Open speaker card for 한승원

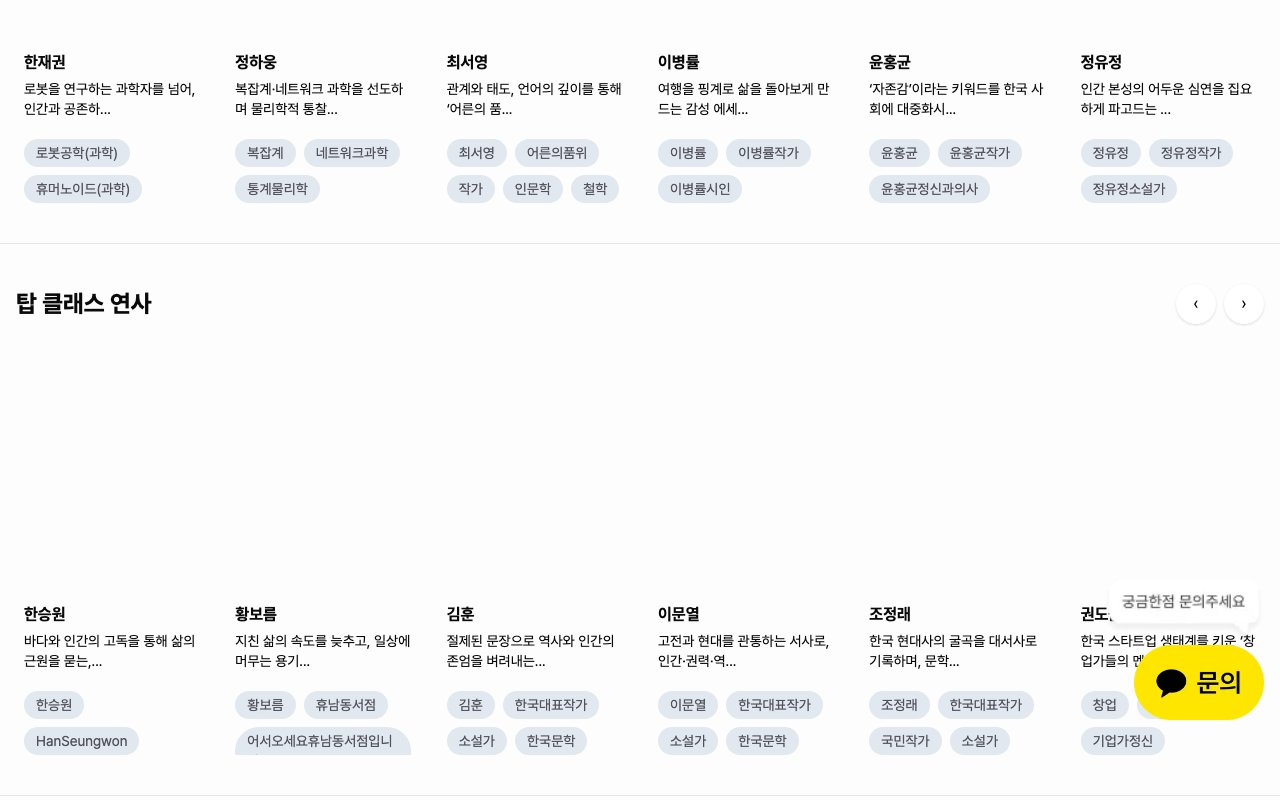tap(45, 614)
